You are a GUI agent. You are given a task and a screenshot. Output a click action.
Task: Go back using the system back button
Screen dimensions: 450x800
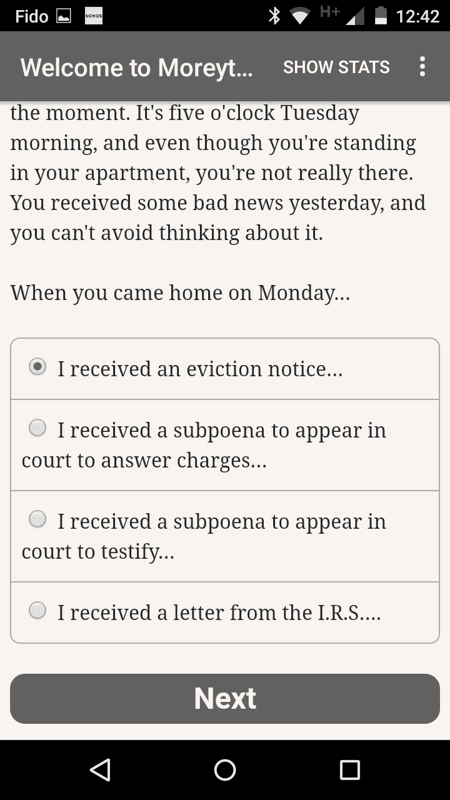point(100,769)
